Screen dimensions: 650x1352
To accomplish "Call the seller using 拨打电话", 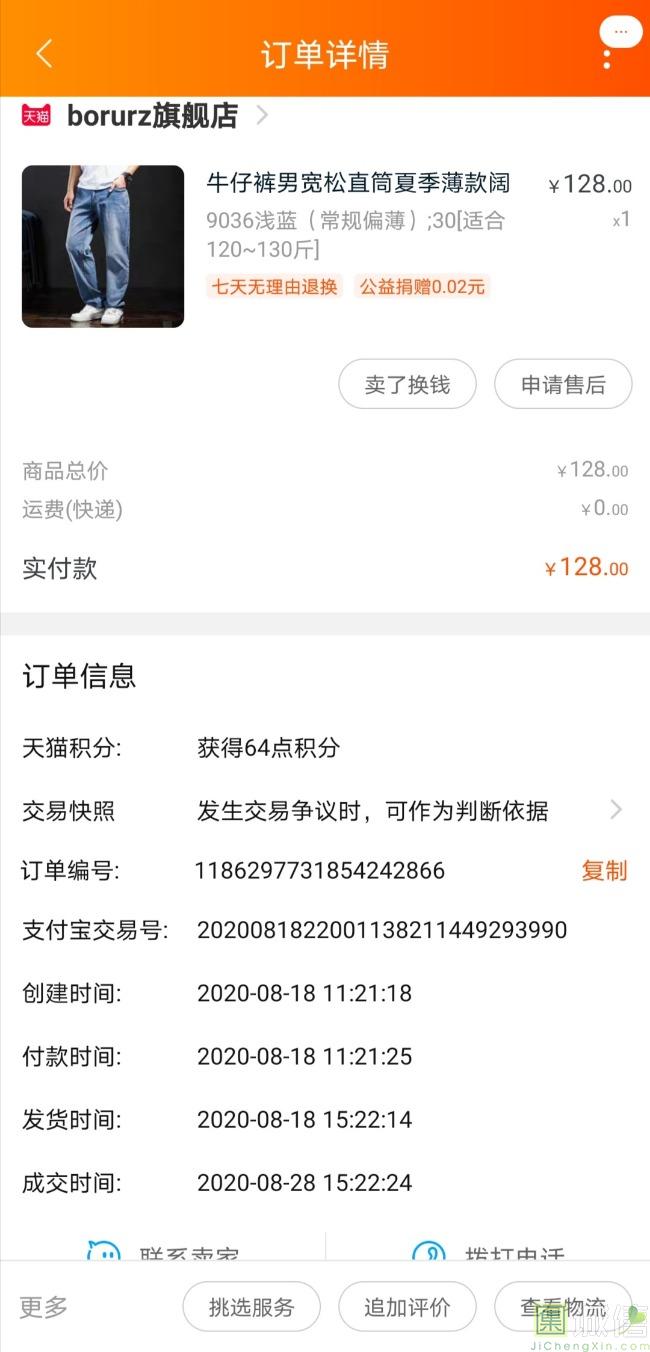I will [x=490, y=1252].
